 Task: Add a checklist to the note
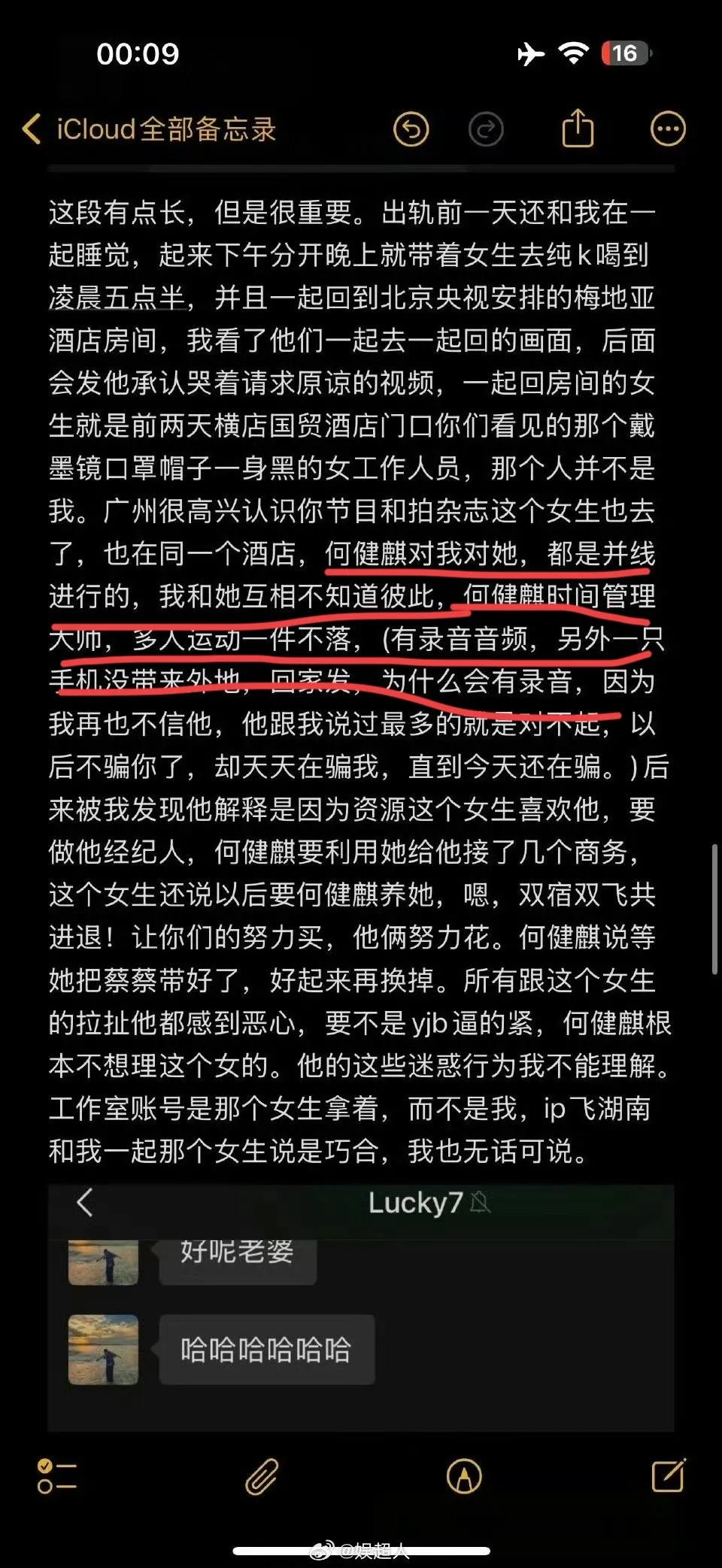pyautogui.click(x=57, y=1476)
